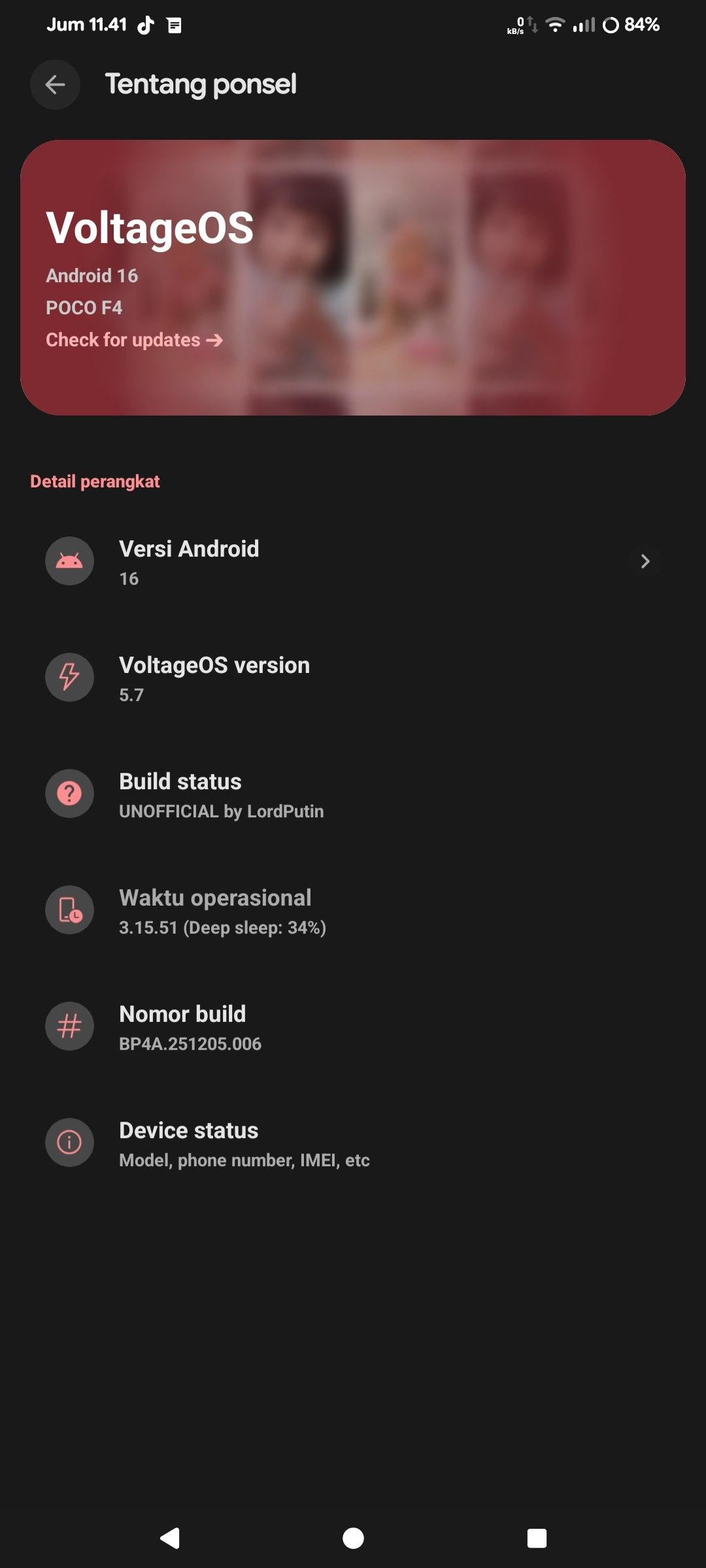Screen dimensions: 706x1568
Task: Go back from Tentang ponsel
Action: (55, 84)
